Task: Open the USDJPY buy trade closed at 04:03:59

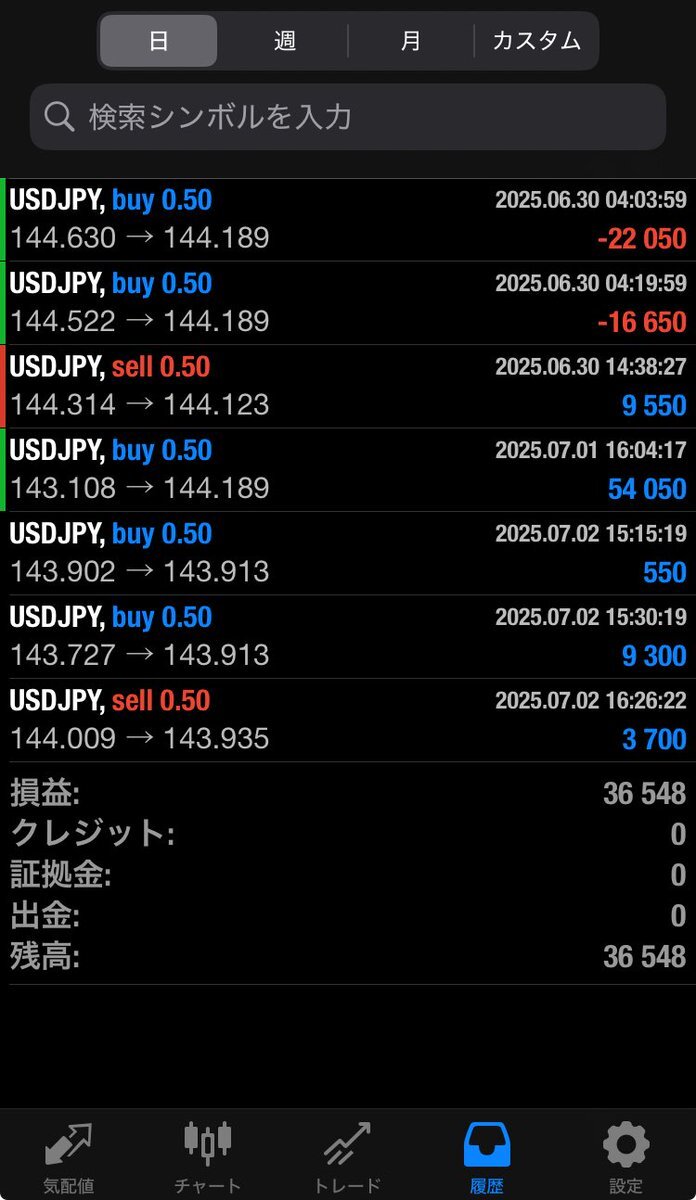Action: pos(348,220)
